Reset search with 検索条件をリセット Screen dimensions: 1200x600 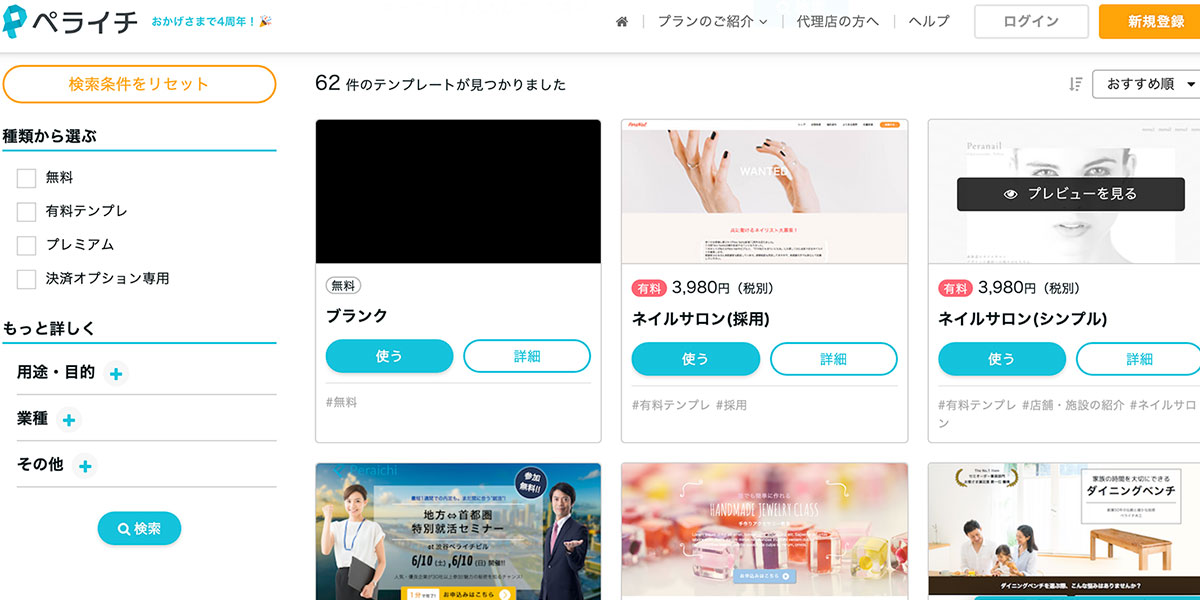(x=139, y=84)
